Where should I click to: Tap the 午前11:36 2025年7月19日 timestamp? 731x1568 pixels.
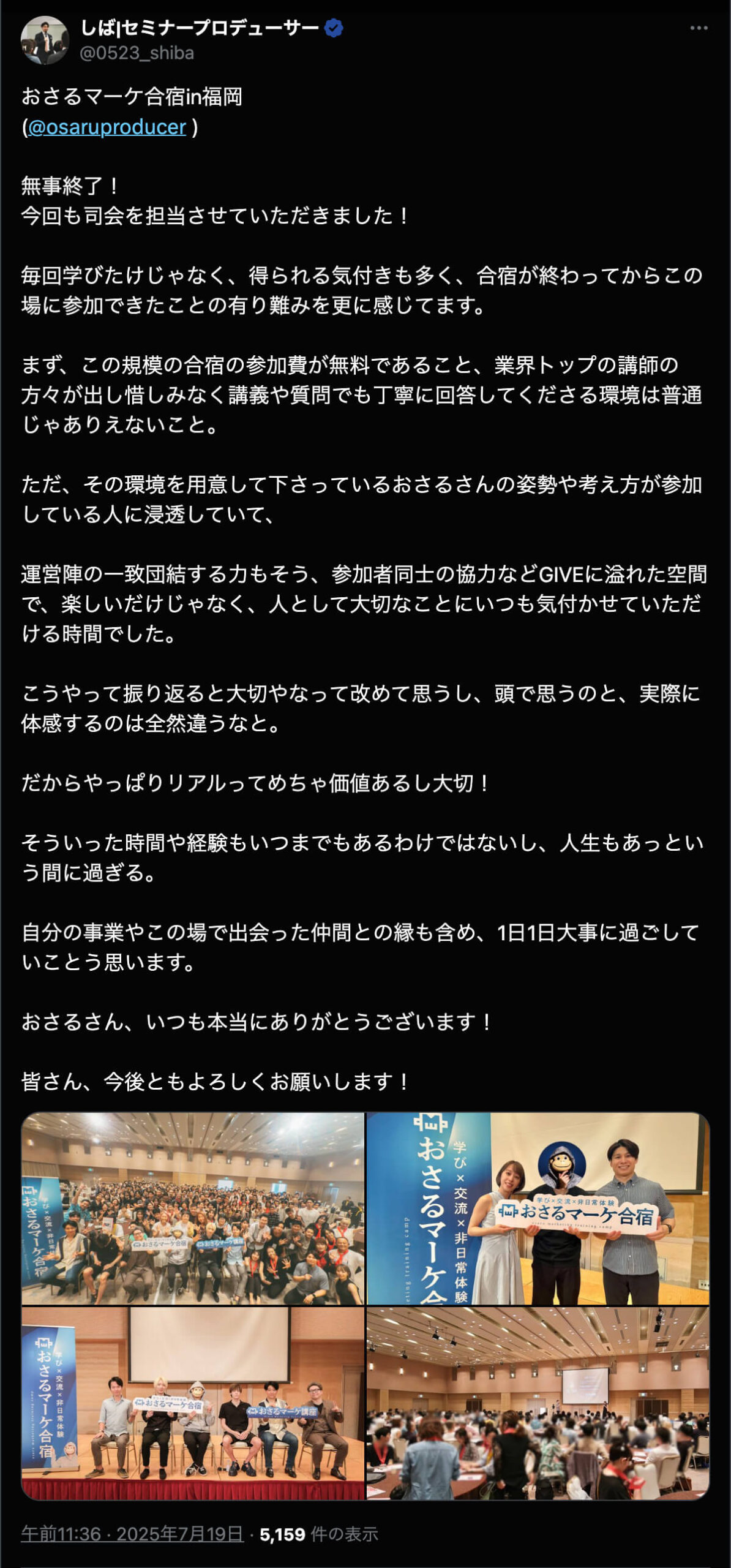[132, 1534]
